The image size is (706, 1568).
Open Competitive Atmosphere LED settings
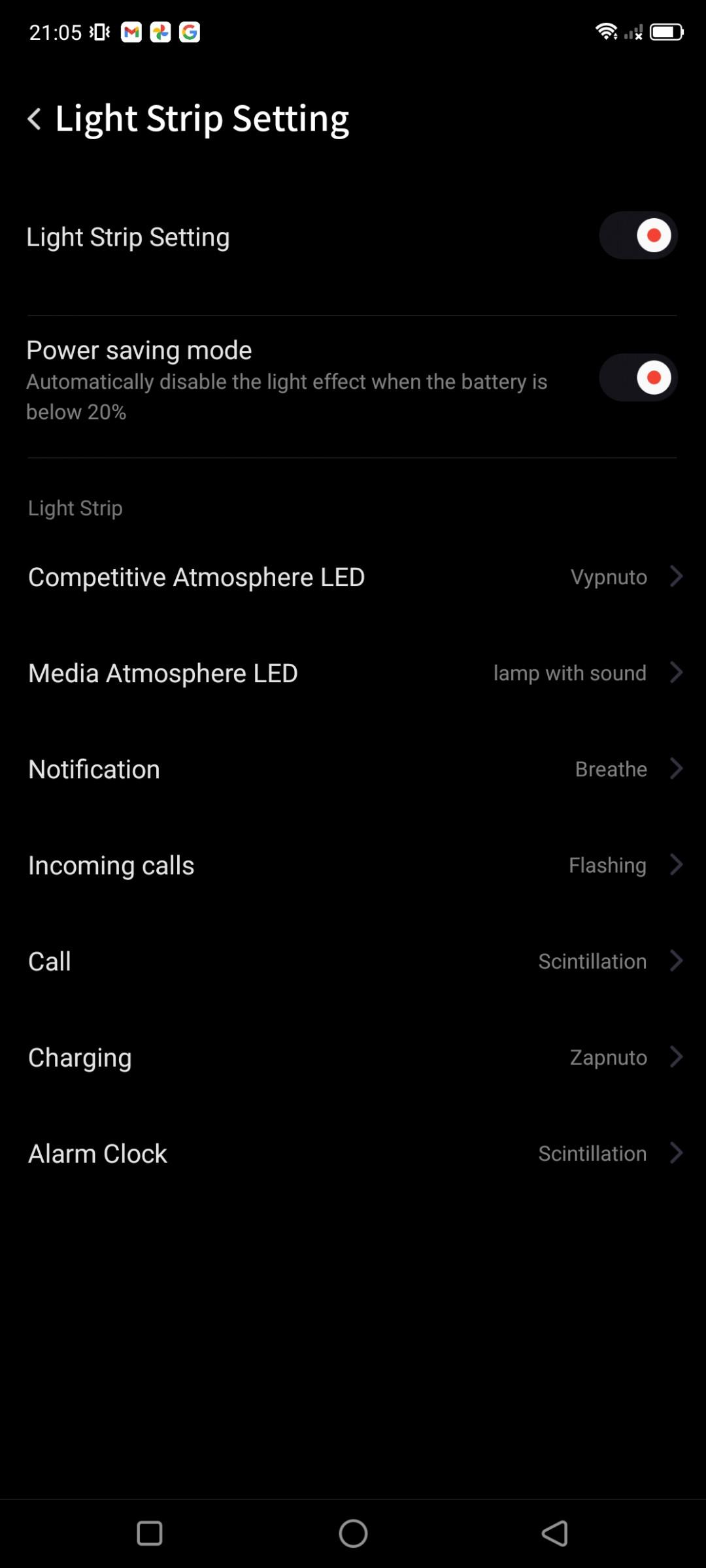pos(353,577)
